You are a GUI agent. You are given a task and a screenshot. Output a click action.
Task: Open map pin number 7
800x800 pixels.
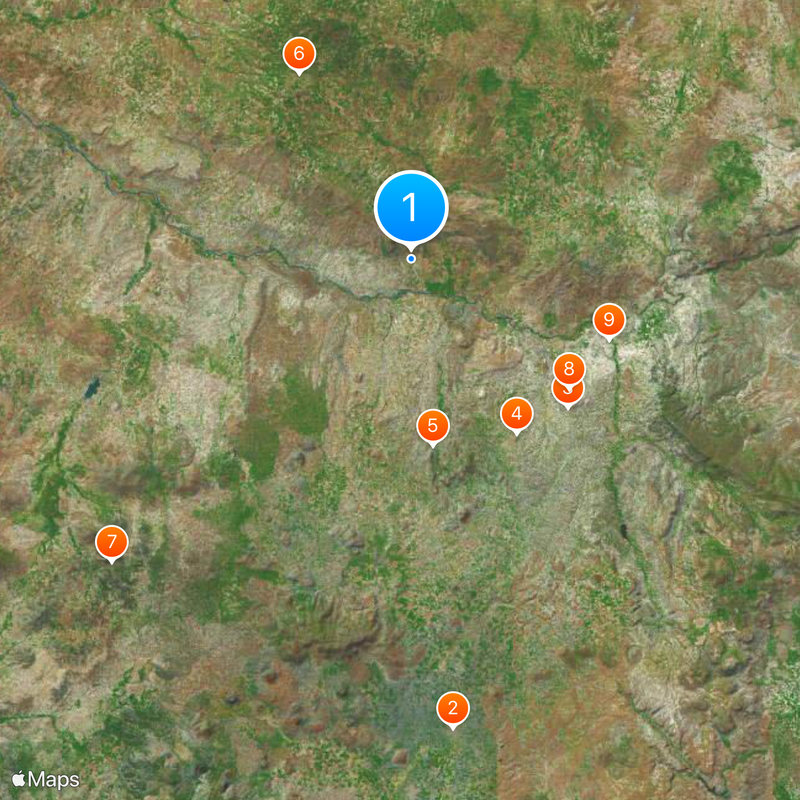(x=112, y=543)
